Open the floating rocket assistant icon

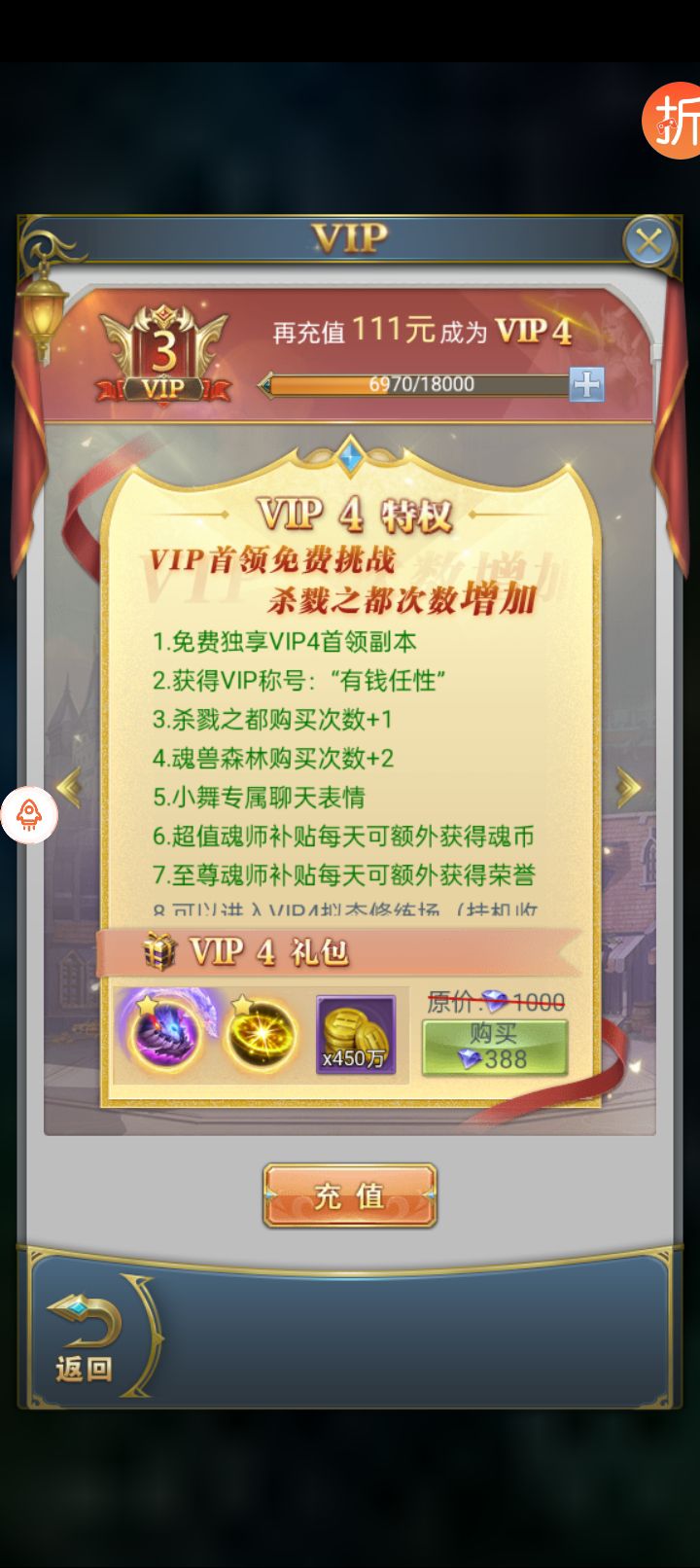tap(28, 814)
